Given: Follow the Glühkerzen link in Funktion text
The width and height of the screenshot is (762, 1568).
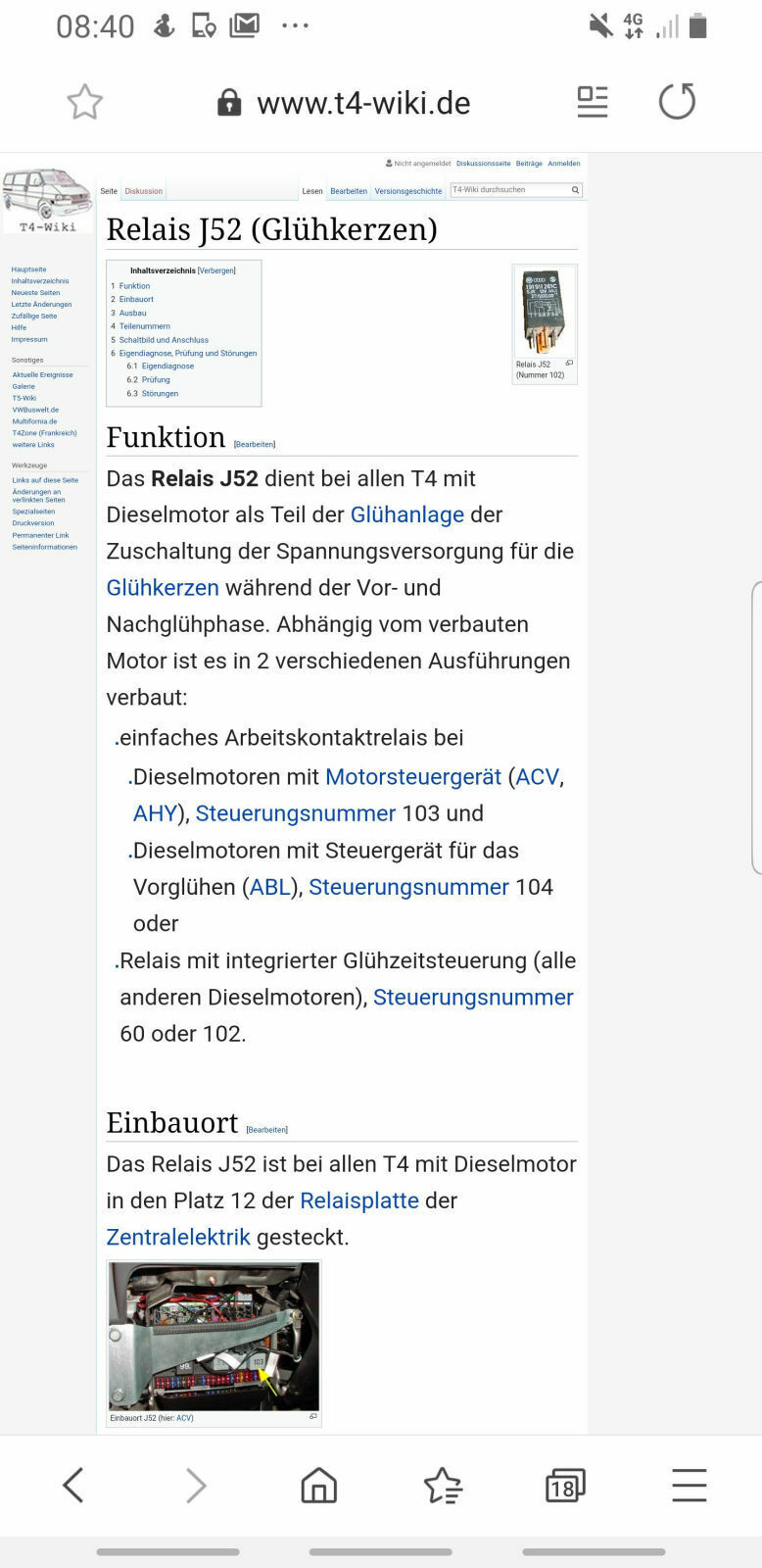Looking at the screenshot, I should coord(163,587).
